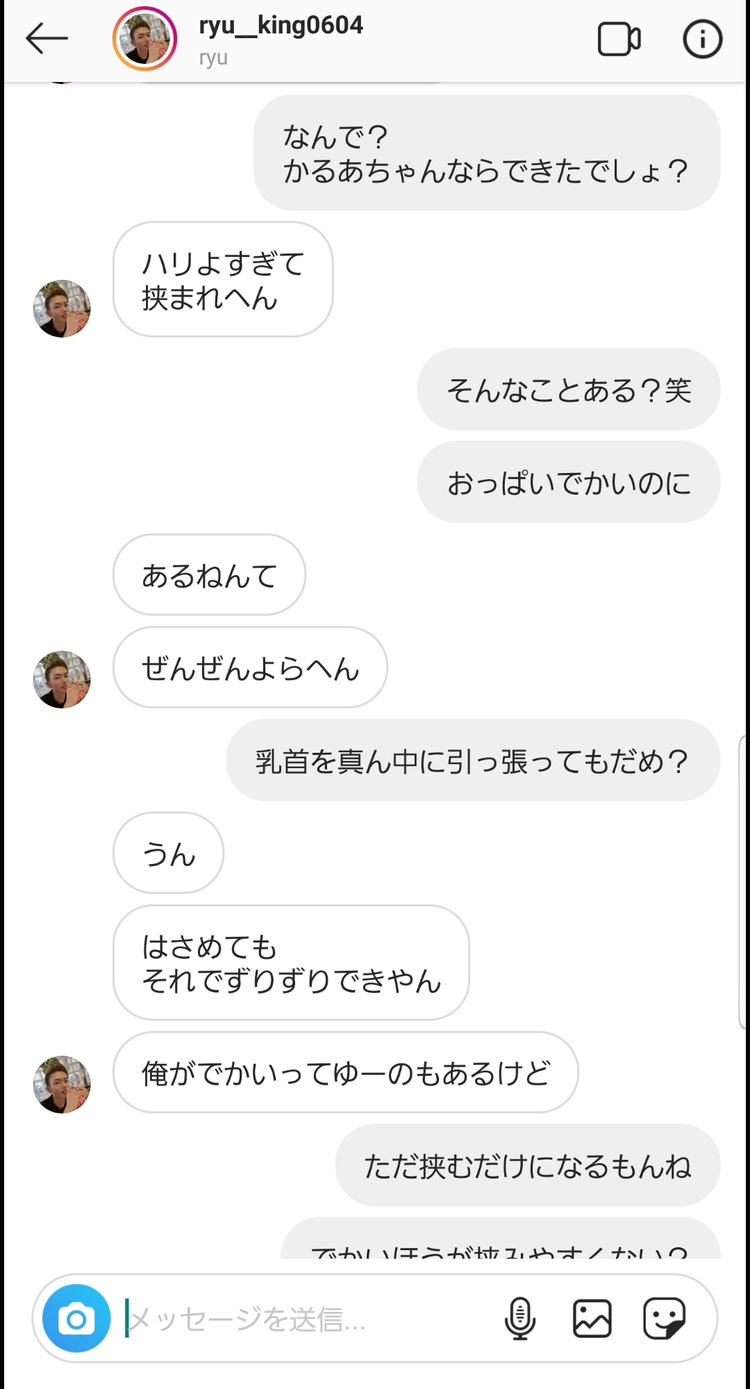
Task: Open ryu's story via the profile ring
Action: click(x=145, y=39)
